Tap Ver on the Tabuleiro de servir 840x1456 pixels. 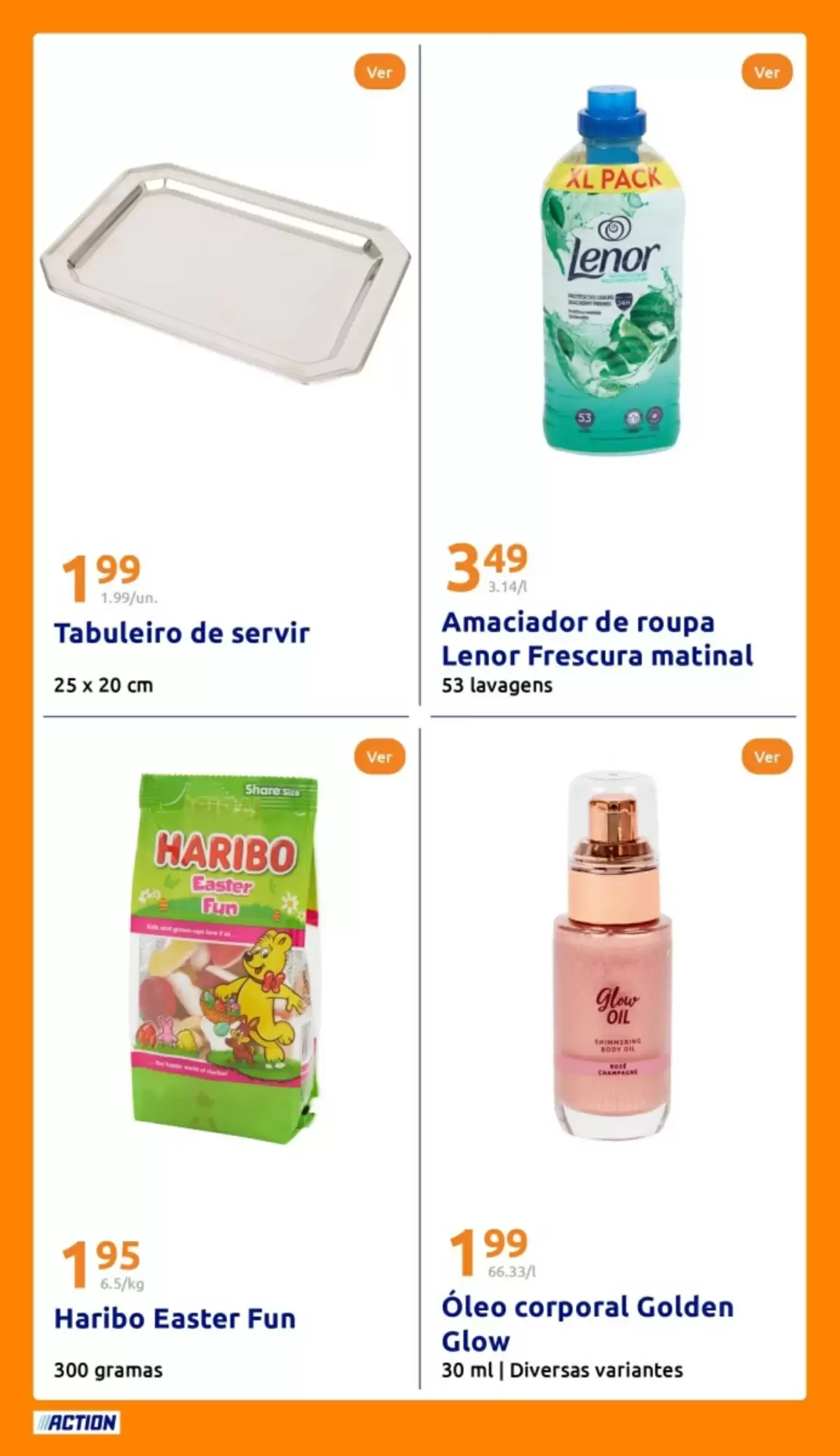click(x=379, y=72)
